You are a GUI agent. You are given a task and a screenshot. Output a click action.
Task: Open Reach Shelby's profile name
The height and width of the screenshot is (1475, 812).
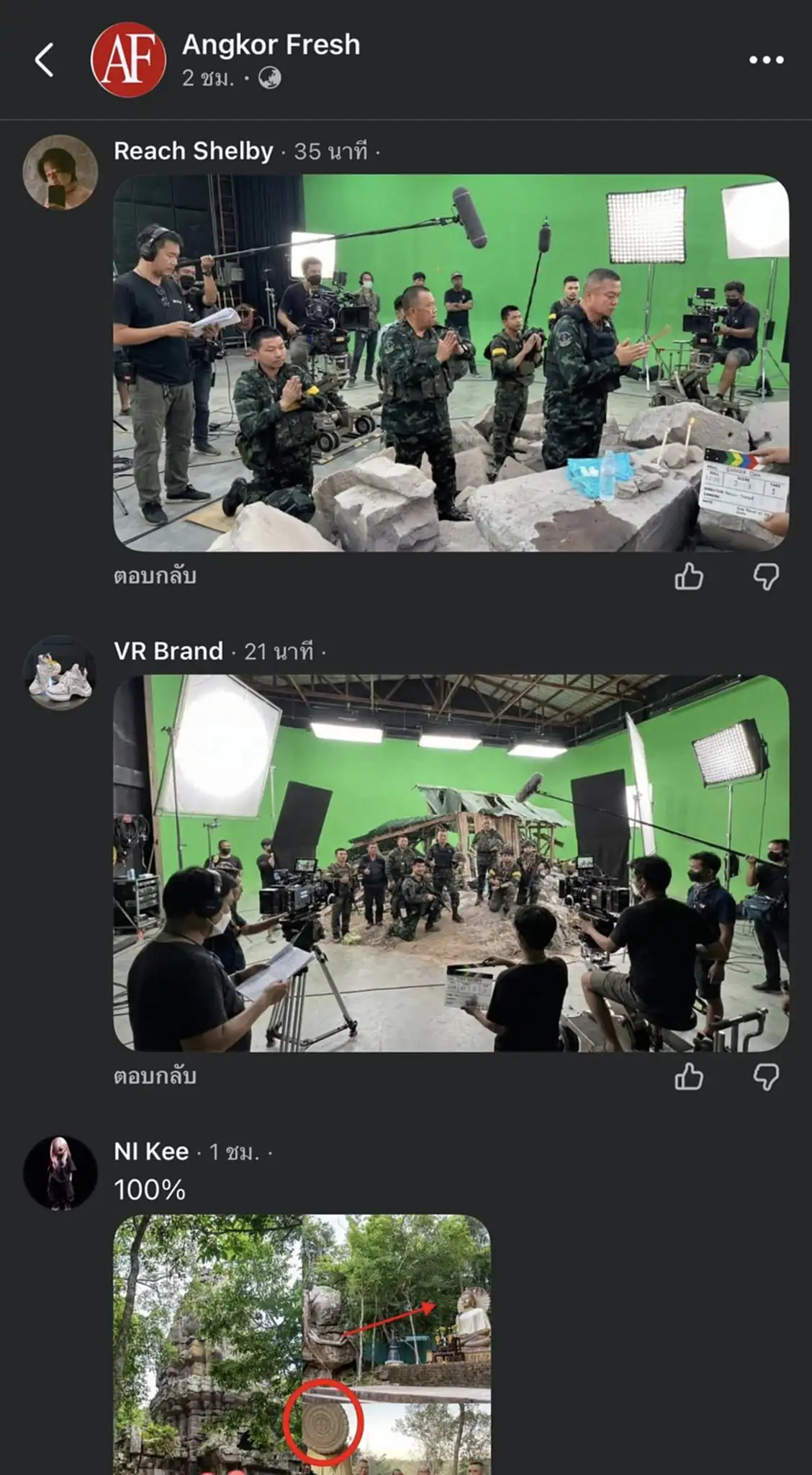pyautogui.click(x=194, y=151)
